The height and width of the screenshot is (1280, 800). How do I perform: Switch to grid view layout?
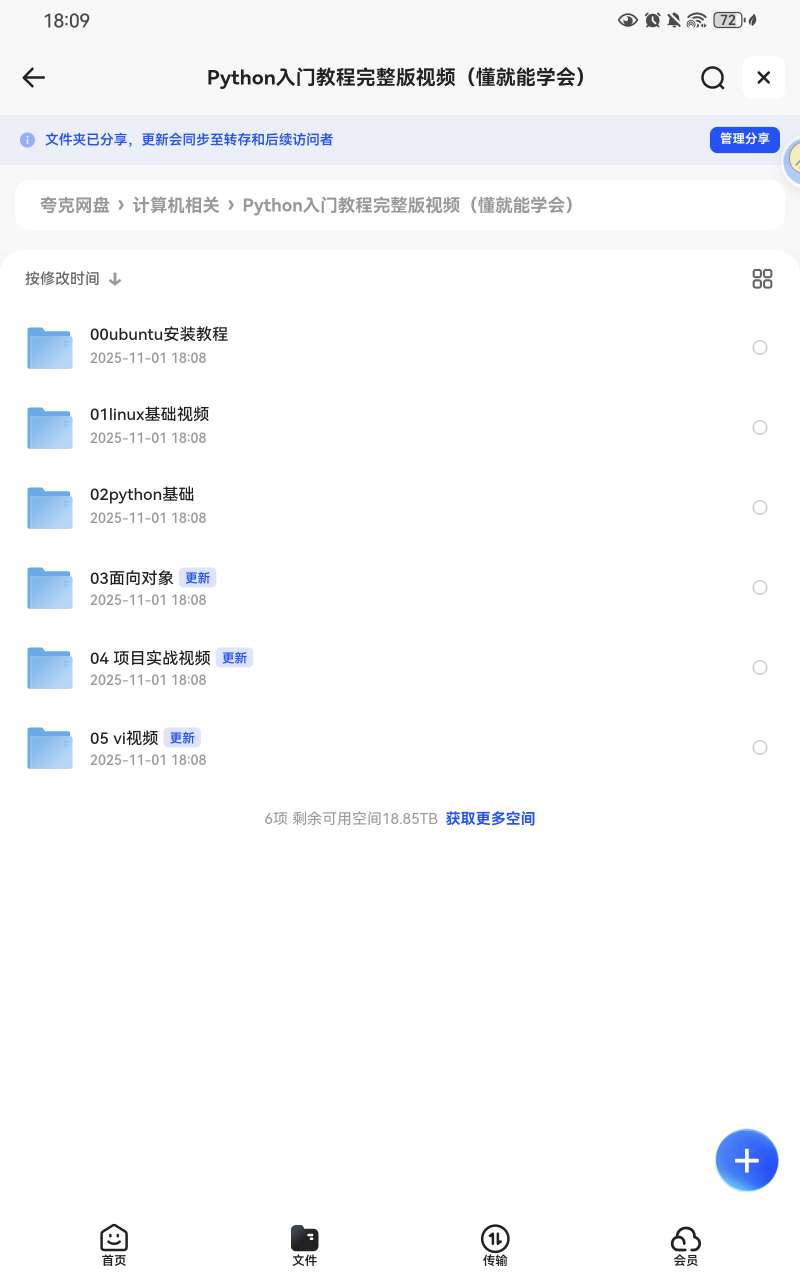762,279
